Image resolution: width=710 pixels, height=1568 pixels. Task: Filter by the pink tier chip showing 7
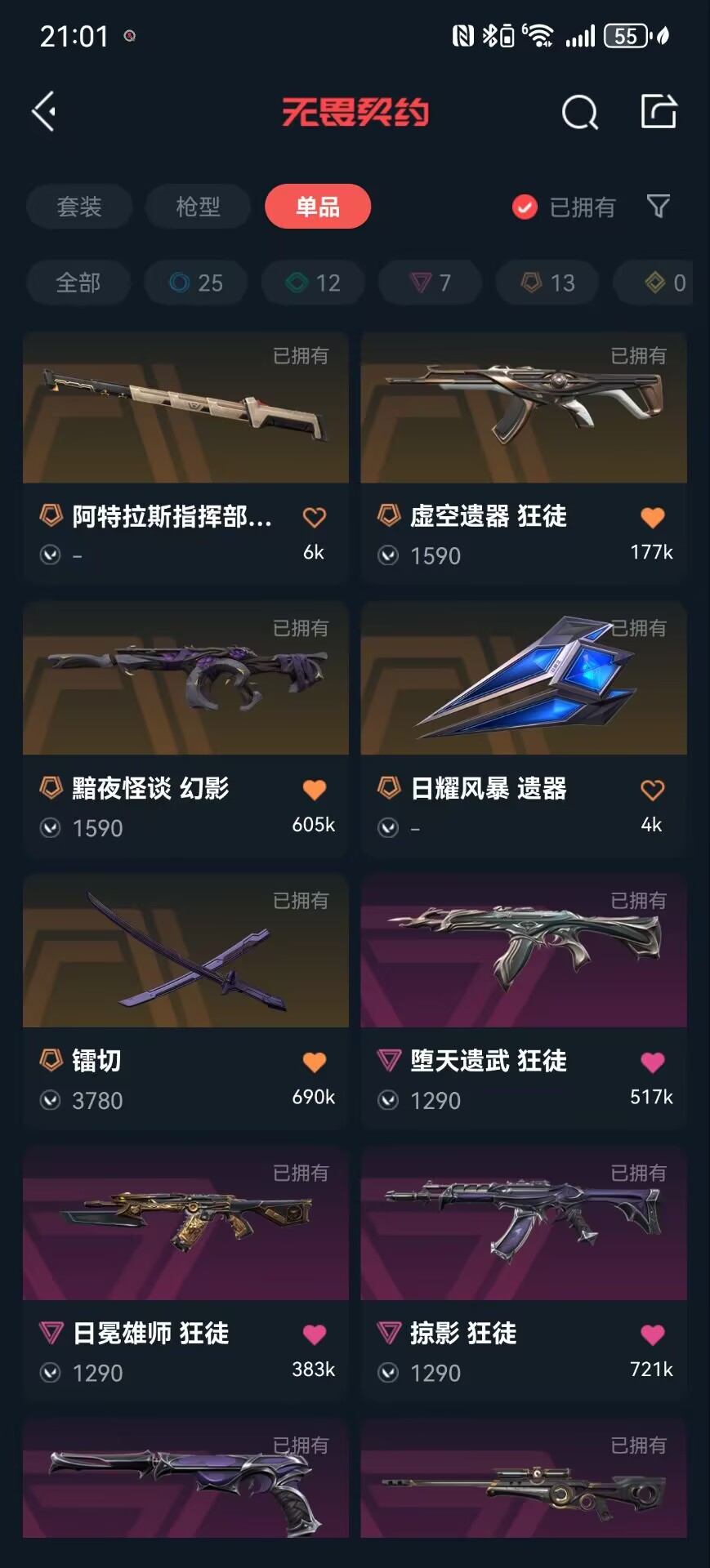(430, 283)
